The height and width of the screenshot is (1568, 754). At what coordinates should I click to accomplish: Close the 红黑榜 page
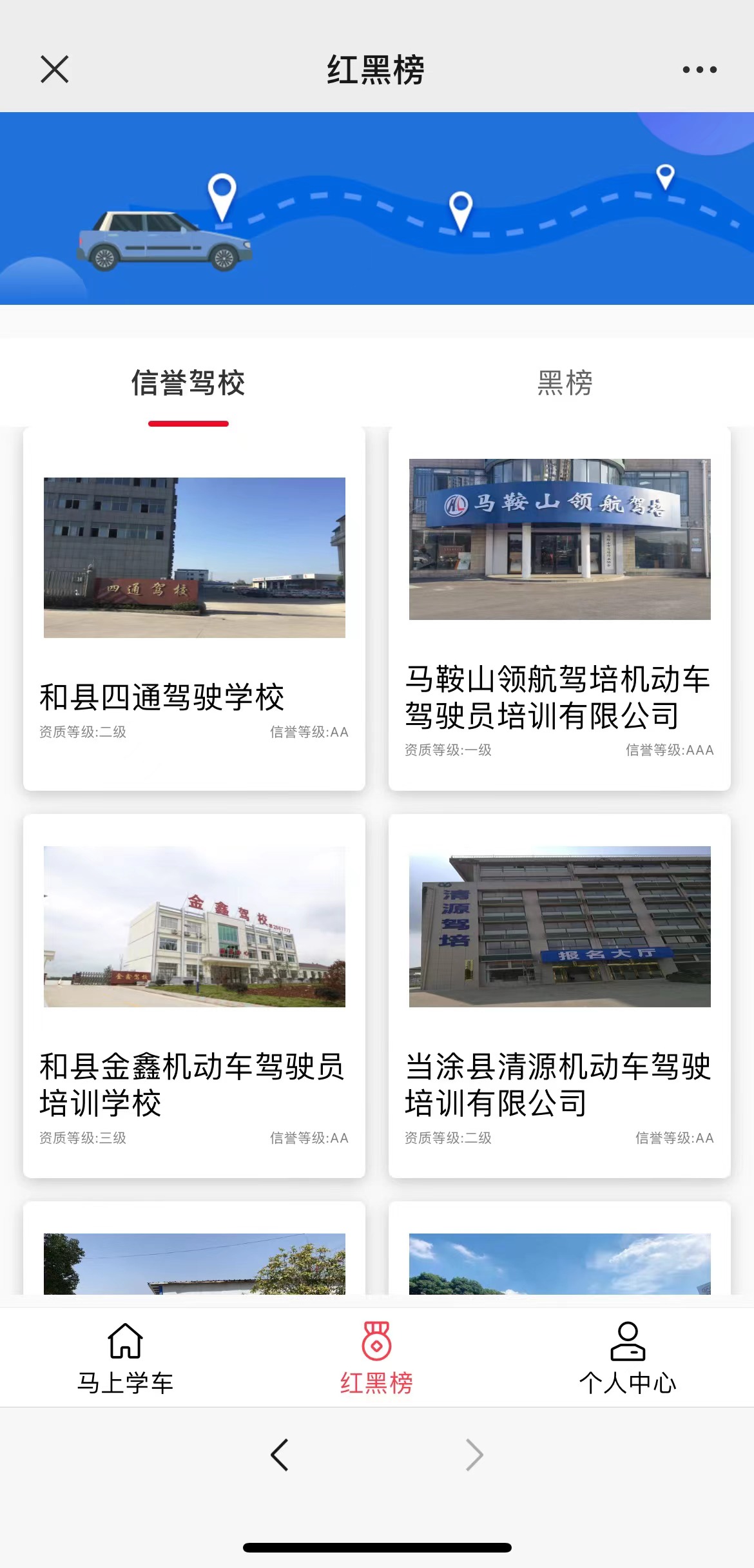click(x=54, y=69)
